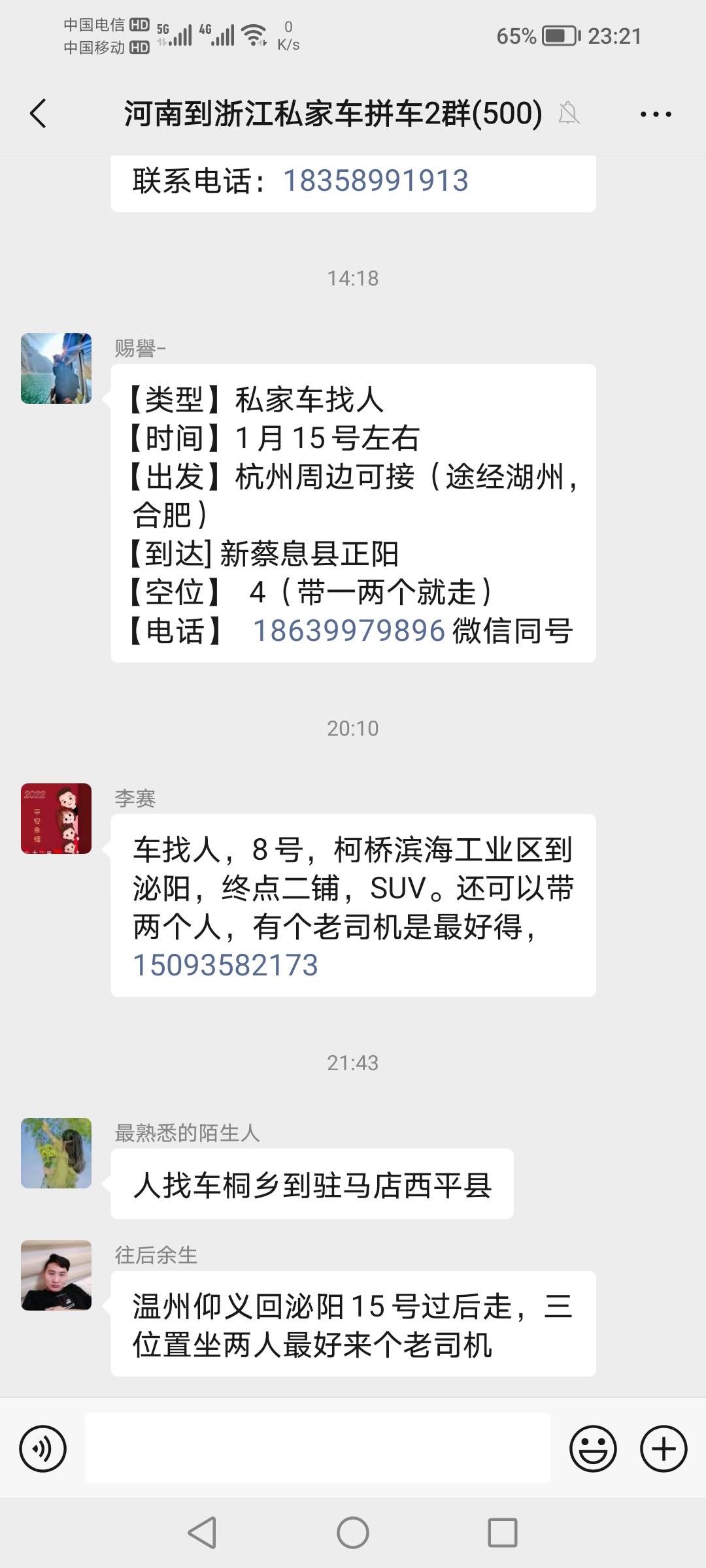This screenshot has height=1568, width=706.
Task: Tap phone number 18639979896
Action: (x=349, y=631)
